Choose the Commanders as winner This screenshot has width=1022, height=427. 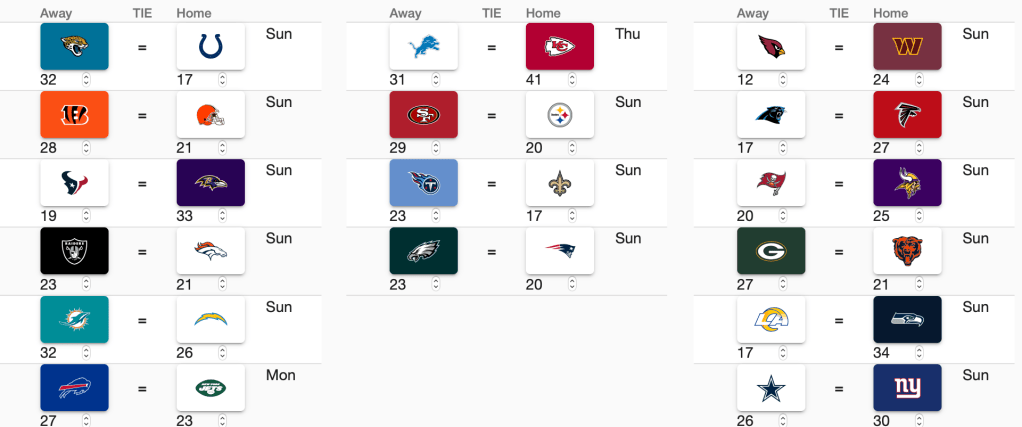pyautogui.click(x=907, y=46)
